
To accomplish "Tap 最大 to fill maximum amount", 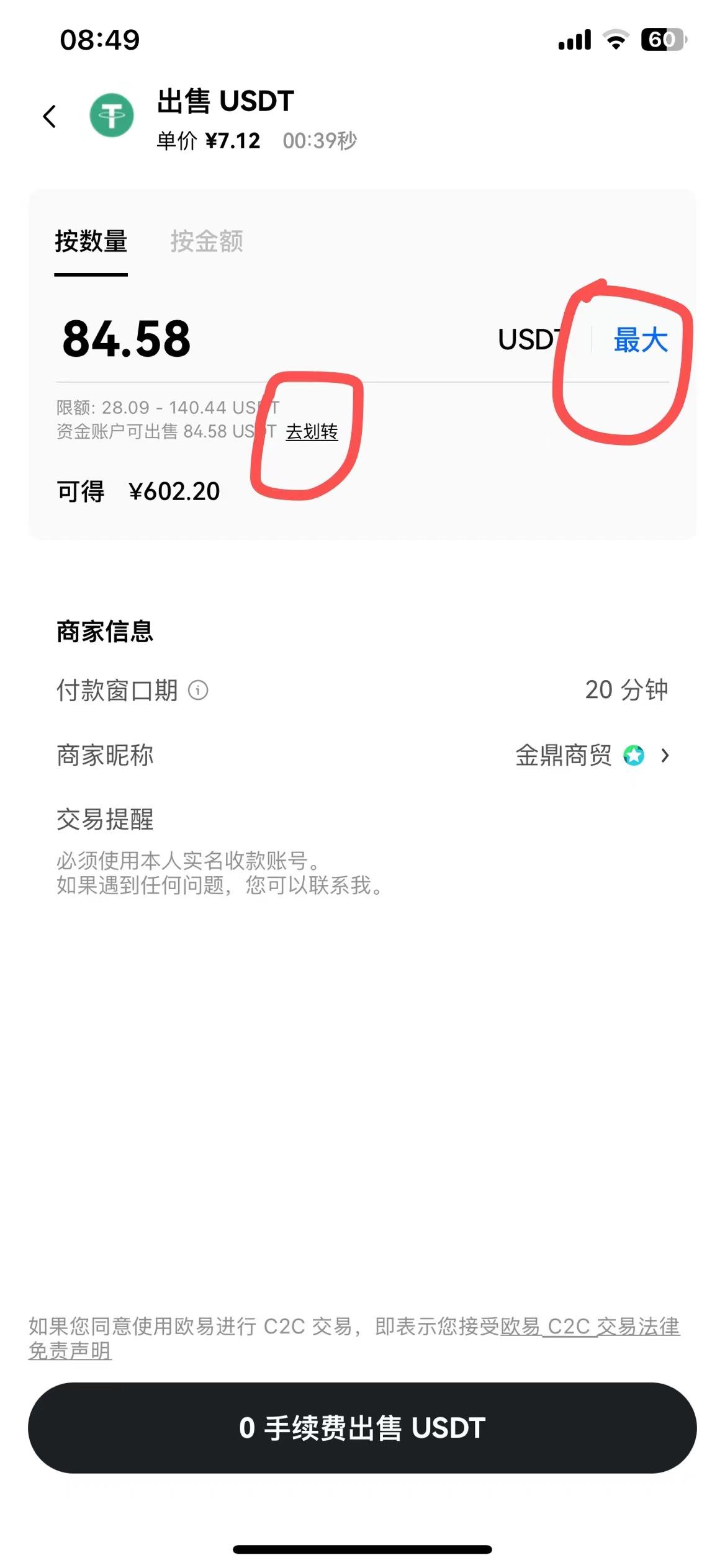I will pyautogui.click(x=640, y=340).
